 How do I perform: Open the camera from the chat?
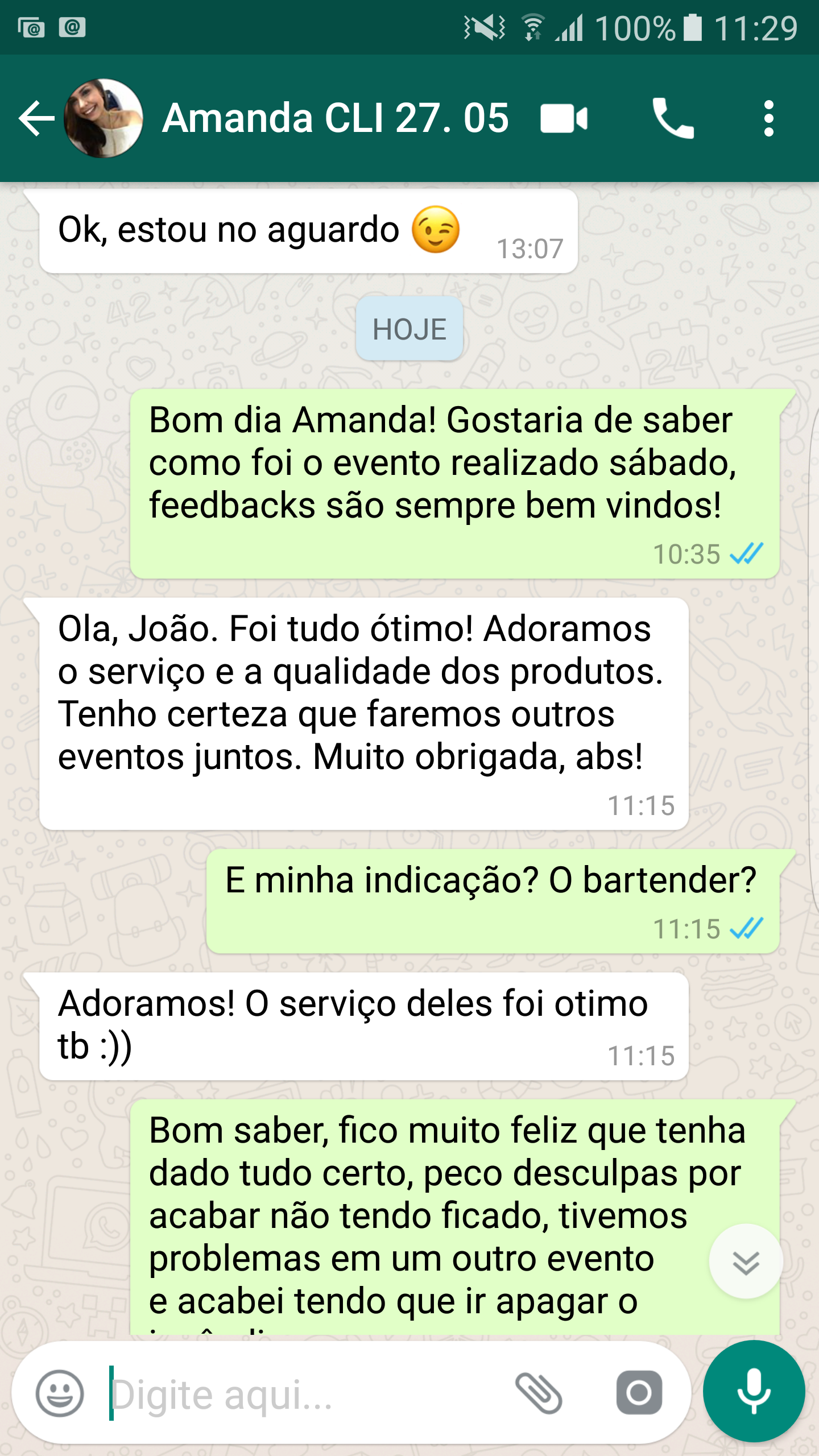pyautogui.click(x=639, y=1393)
